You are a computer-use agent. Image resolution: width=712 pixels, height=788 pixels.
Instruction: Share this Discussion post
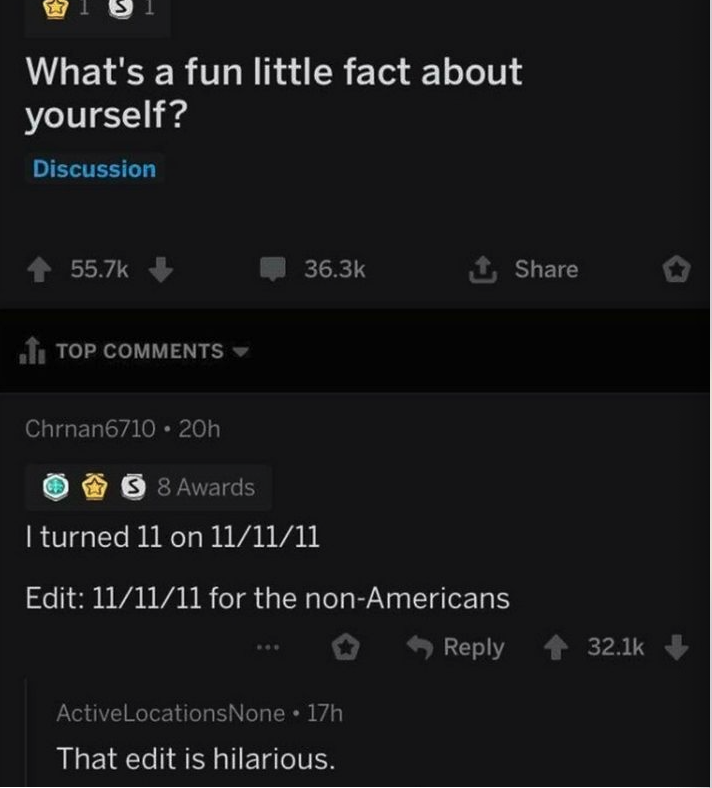point(524,269)
